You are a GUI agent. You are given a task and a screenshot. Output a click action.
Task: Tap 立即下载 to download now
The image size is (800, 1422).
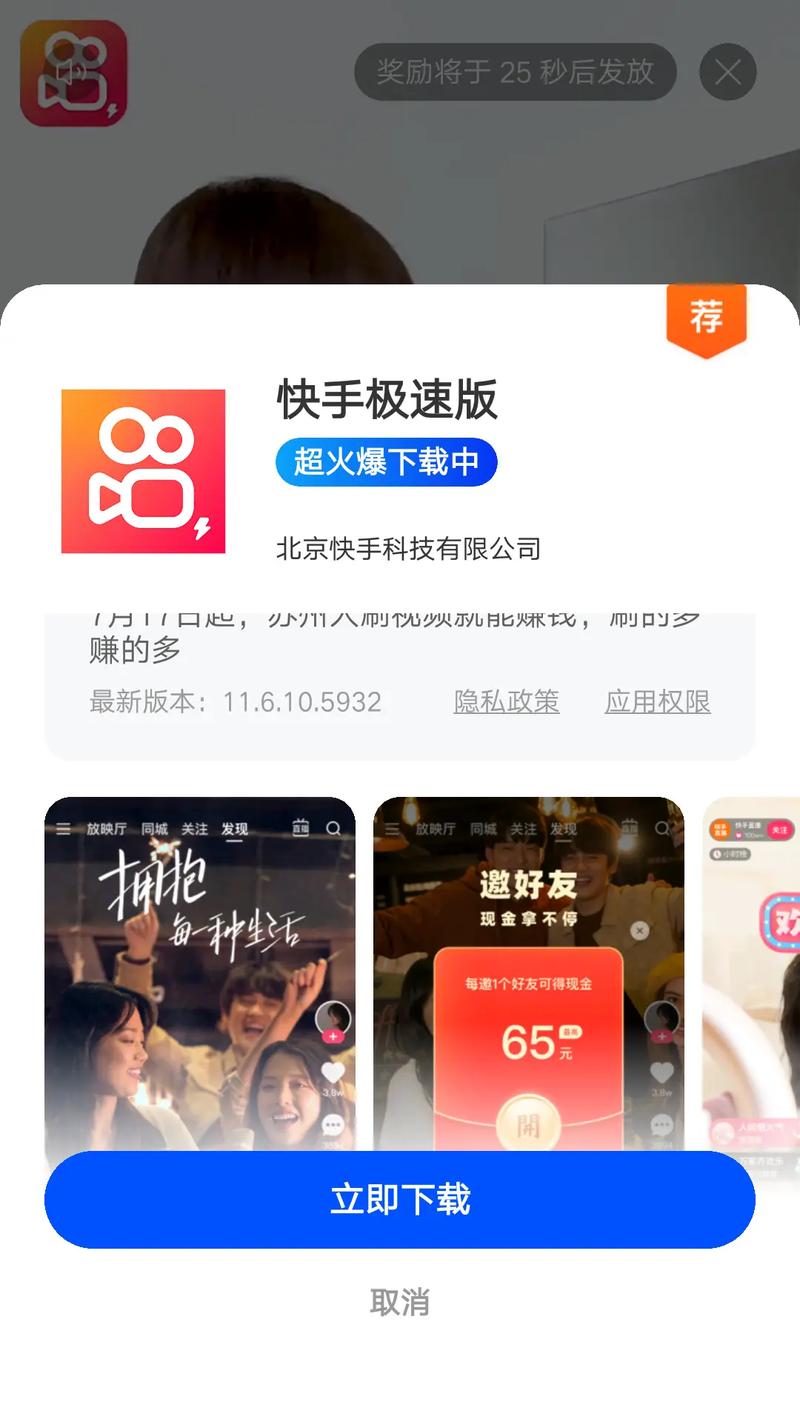tap(400, 1199)
